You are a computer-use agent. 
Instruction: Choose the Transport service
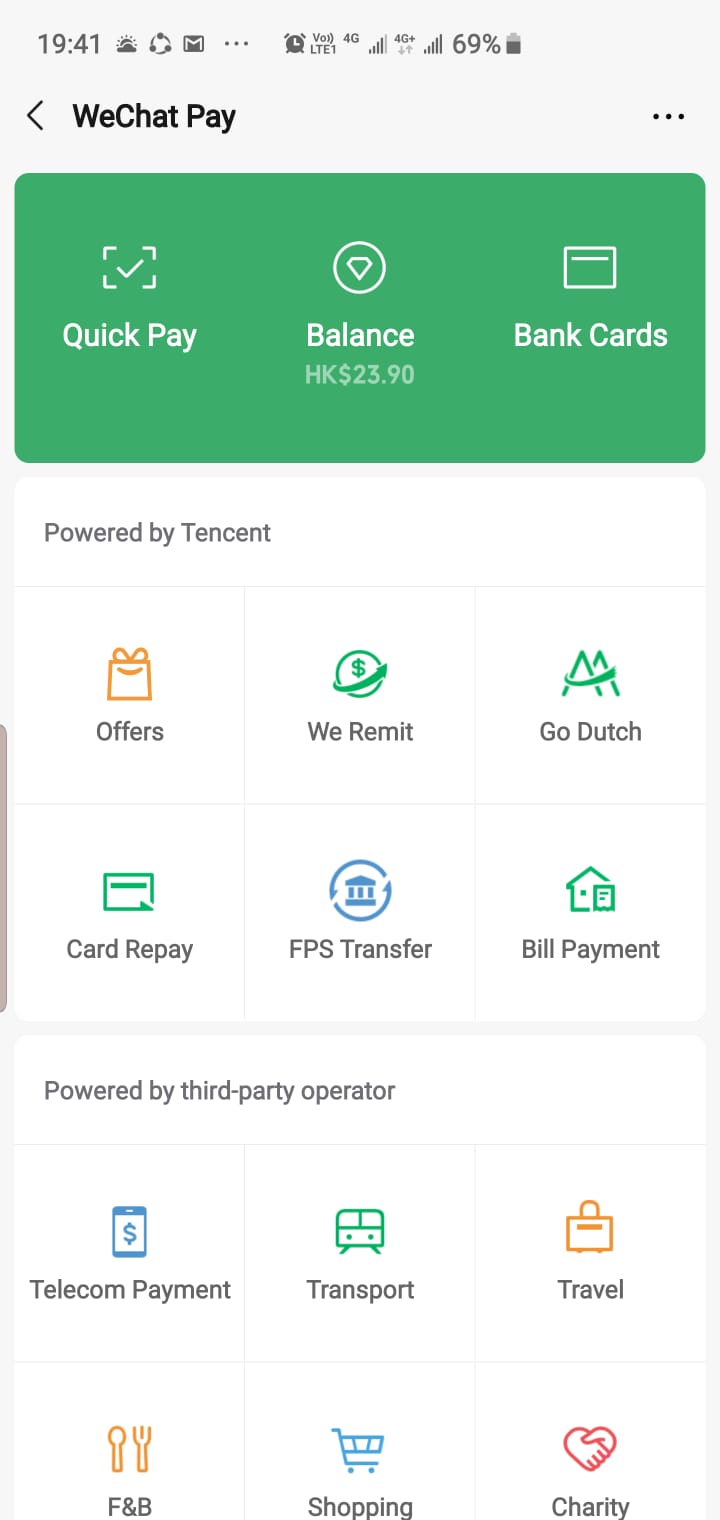(360, 1252)
